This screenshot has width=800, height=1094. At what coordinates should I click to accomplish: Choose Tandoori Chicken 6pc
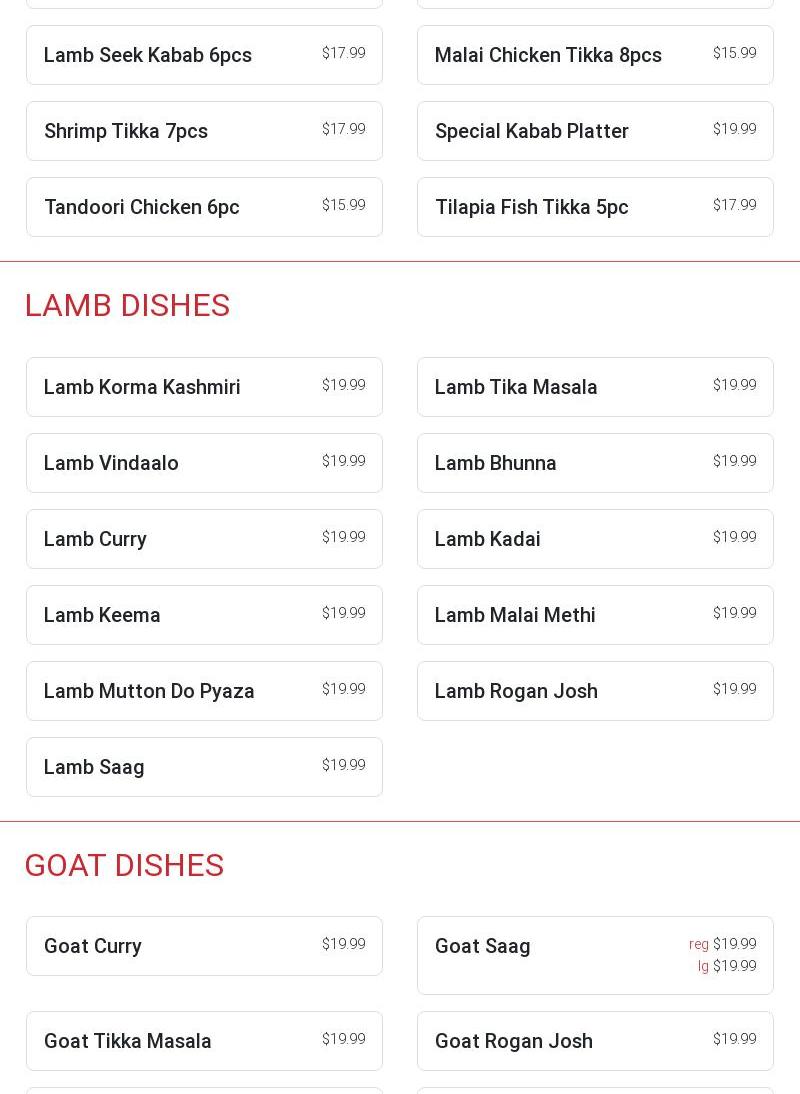tap(204, 207)
